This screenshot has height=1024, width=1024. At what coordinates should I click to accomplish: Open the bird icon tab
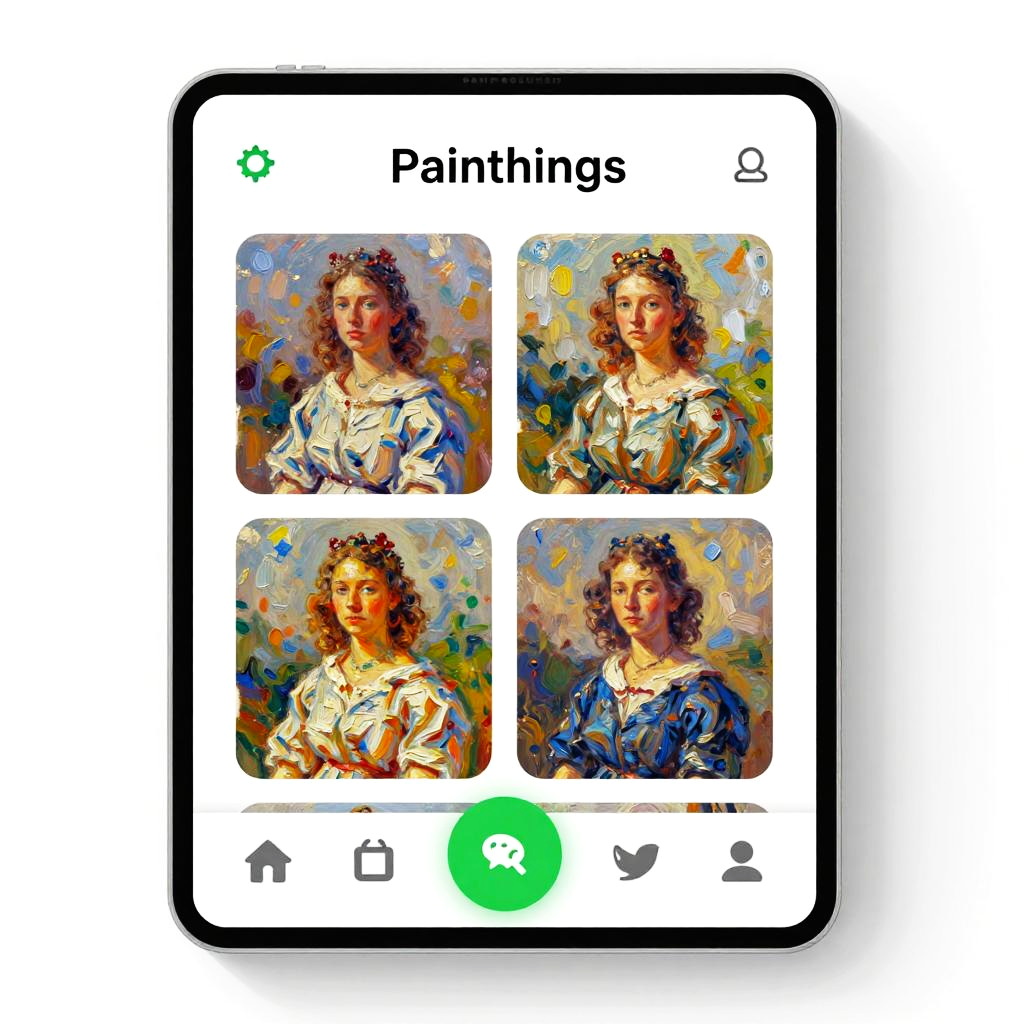636,861
